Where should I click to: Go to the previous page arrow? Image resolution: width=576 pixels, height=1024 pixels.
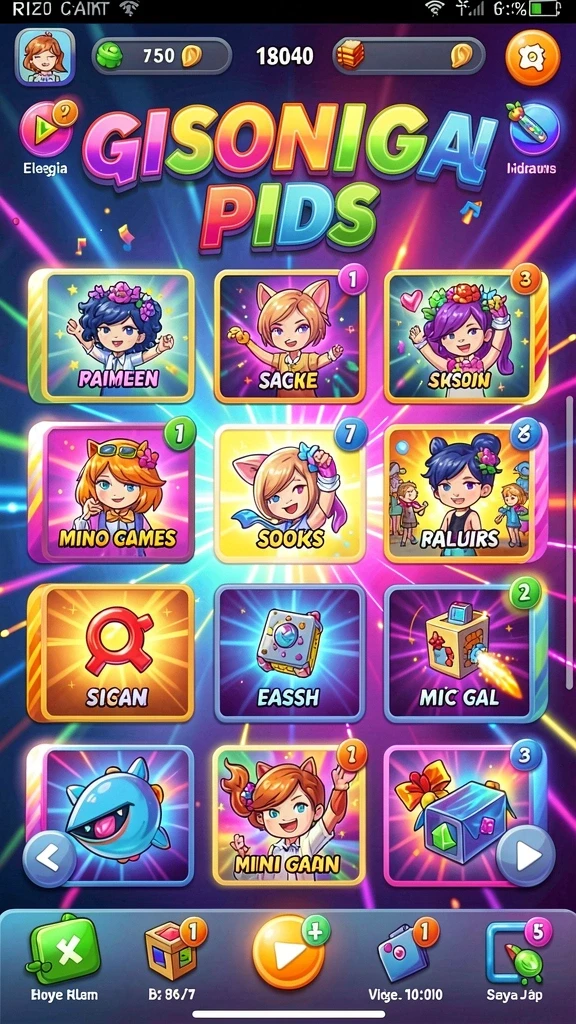tap(50, 857)
